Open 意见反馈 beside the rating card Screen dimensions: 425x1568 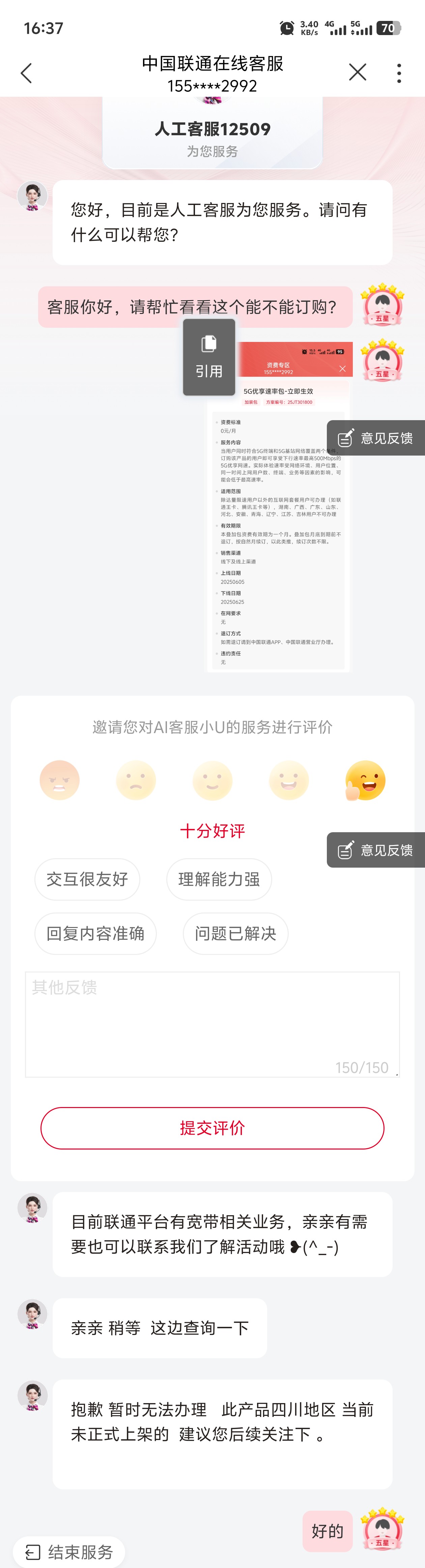pos(376,850)
